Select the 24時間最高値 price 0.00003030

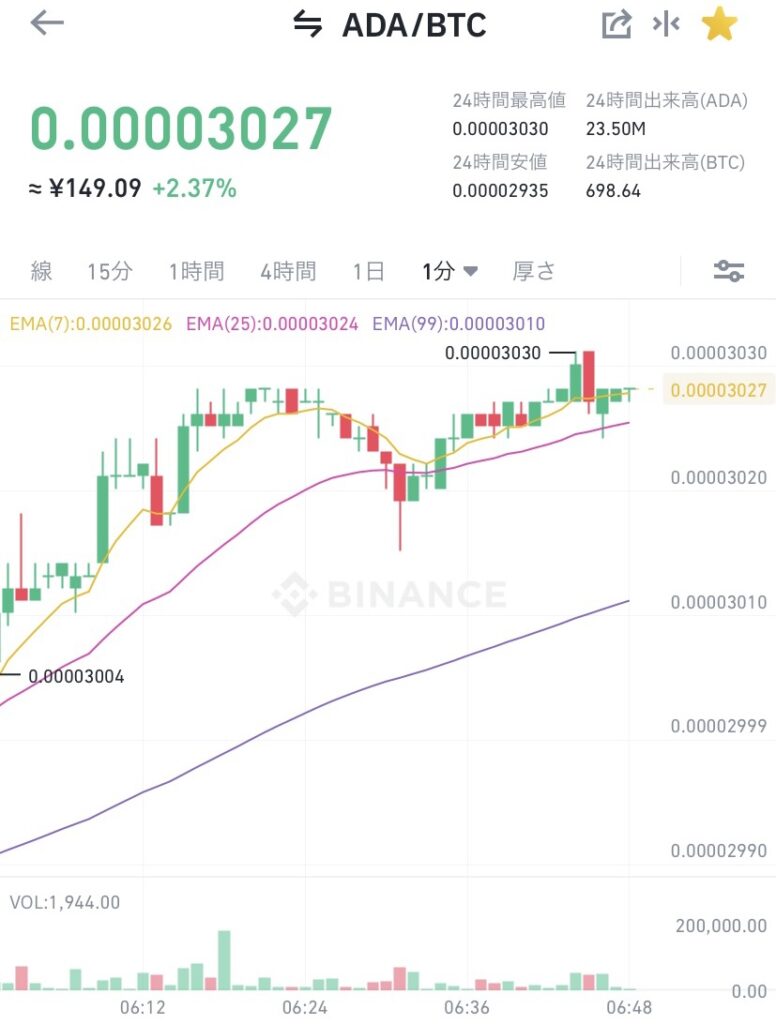tap(499, 129)
